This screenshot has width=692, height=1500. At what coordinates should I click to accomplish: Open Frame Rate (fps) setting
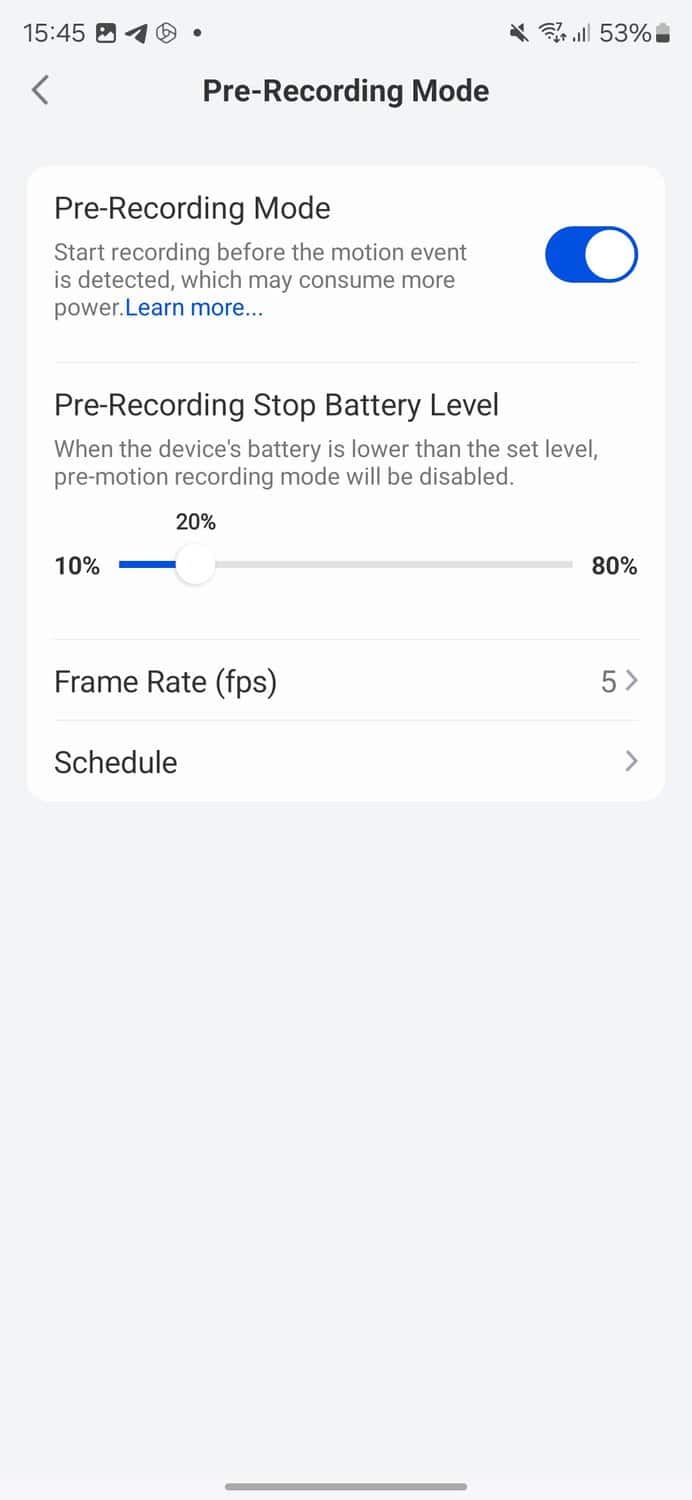tap(346, 681)
